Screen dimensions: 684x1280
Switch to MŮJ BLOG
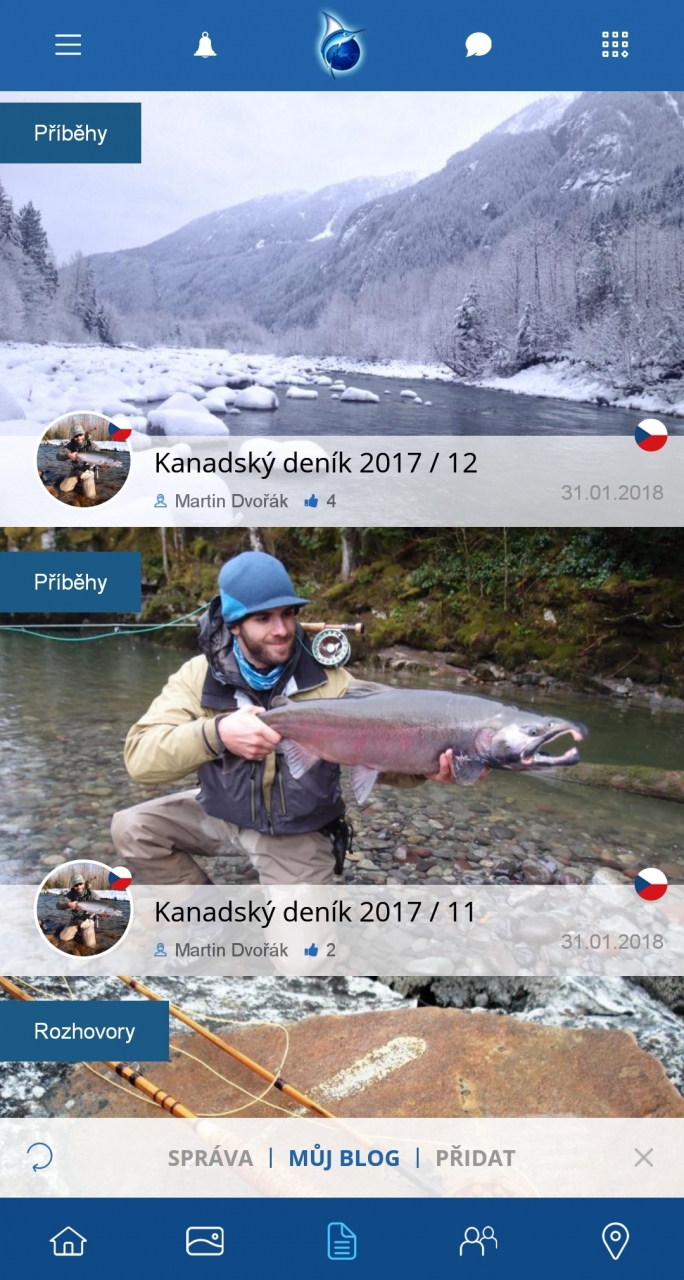tap(344, 1158)
